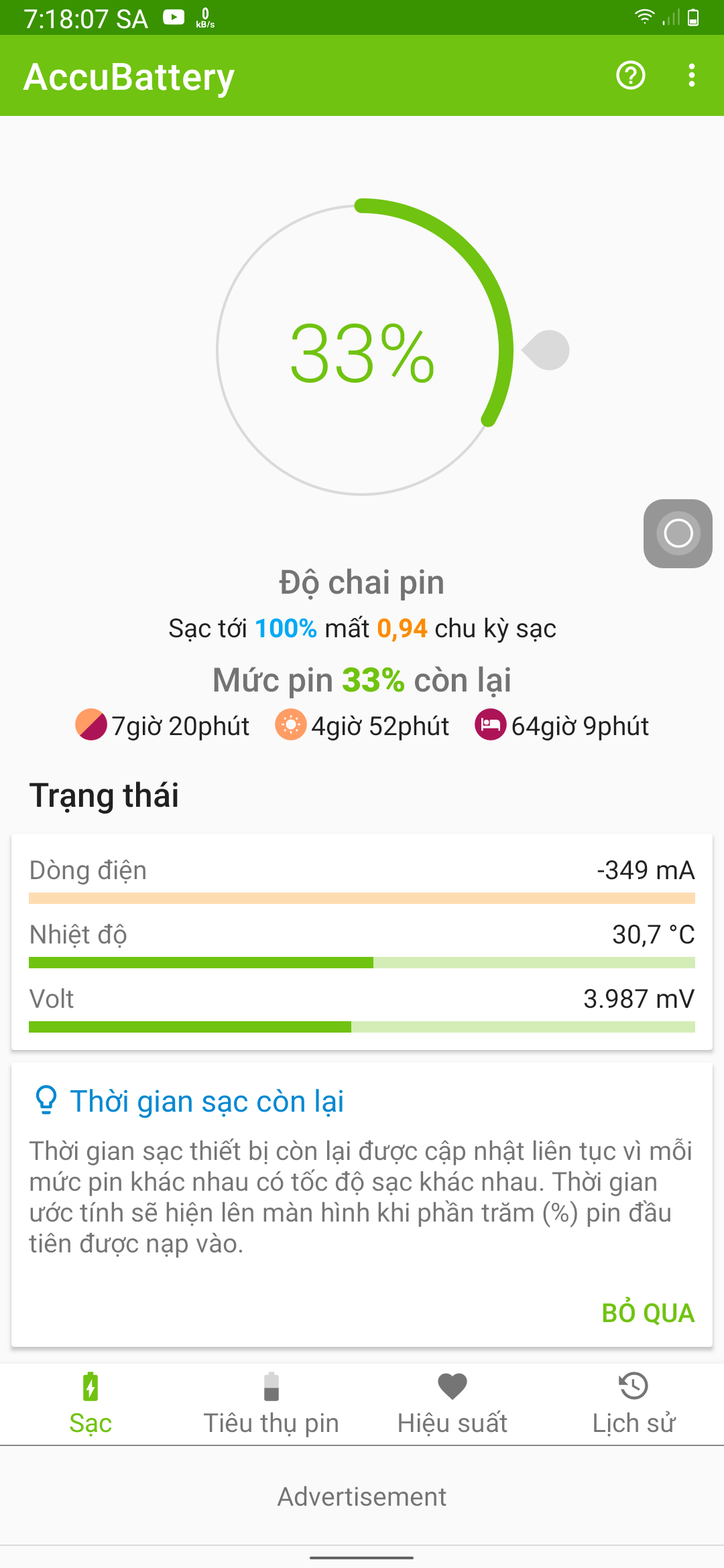724x1568 pixels.
Task: Tap the charge alarm slider handle
Action: (548, 350)
